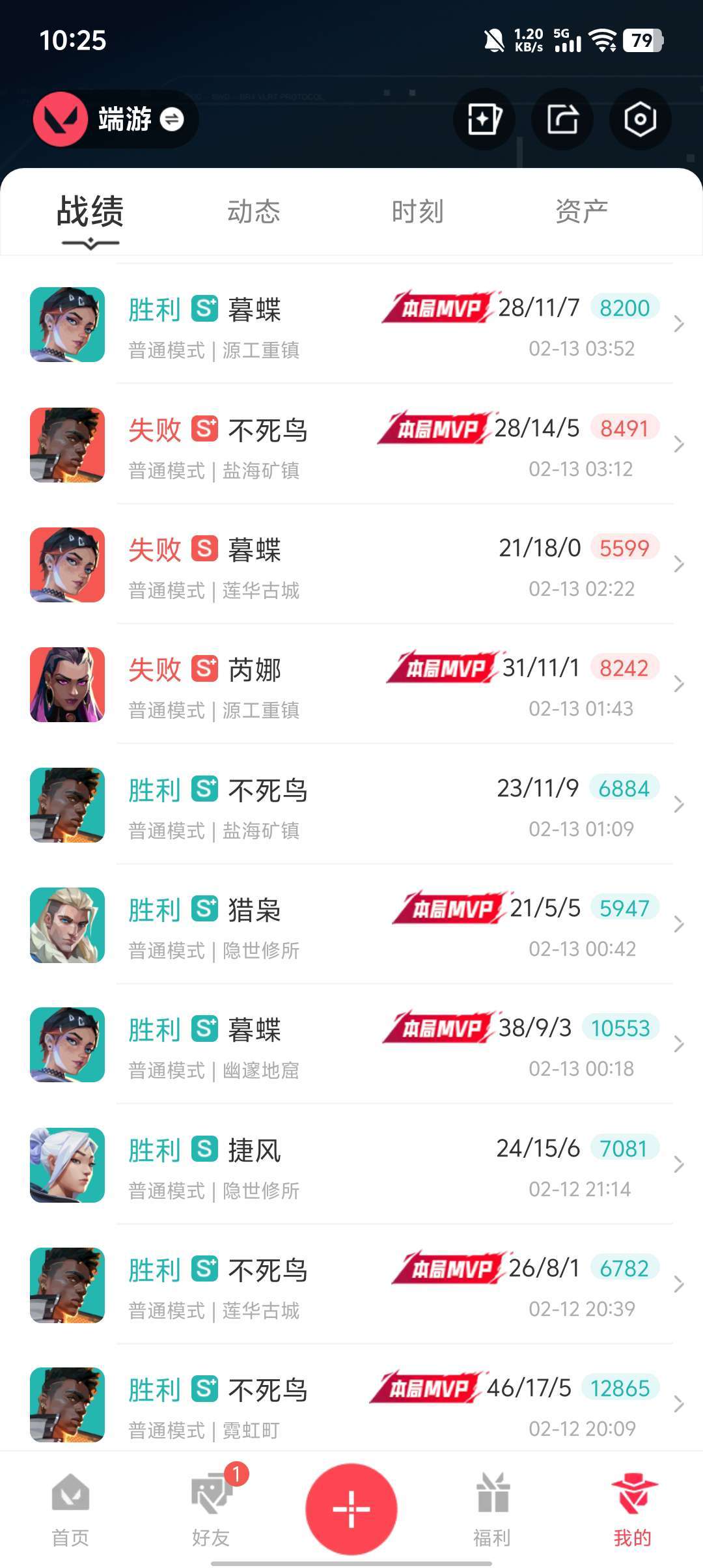Open the 时刻 moments section
The width and height of the screenshot is (703, 1568).
[x=417, y=210]
